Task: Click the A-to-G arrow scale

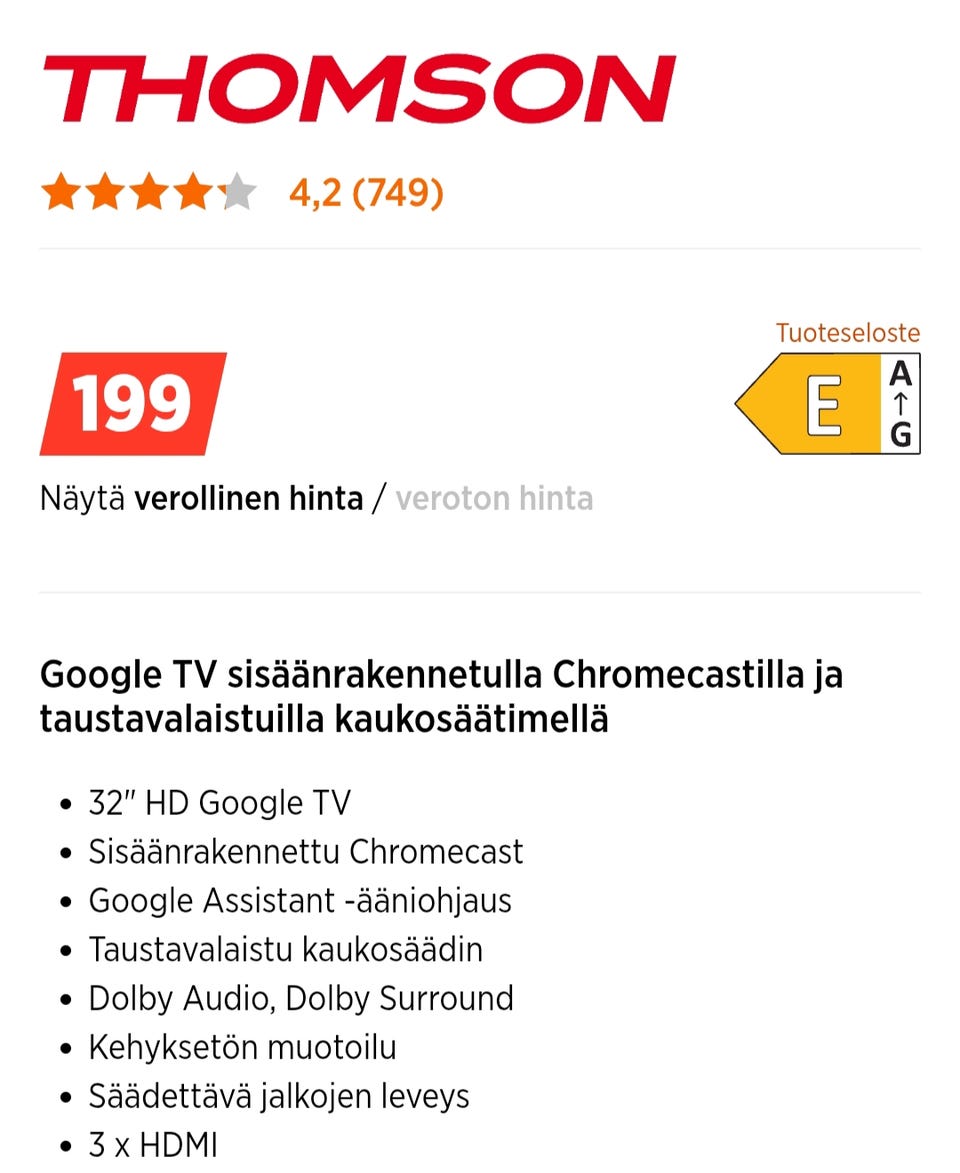Action: tap(900, 402)
